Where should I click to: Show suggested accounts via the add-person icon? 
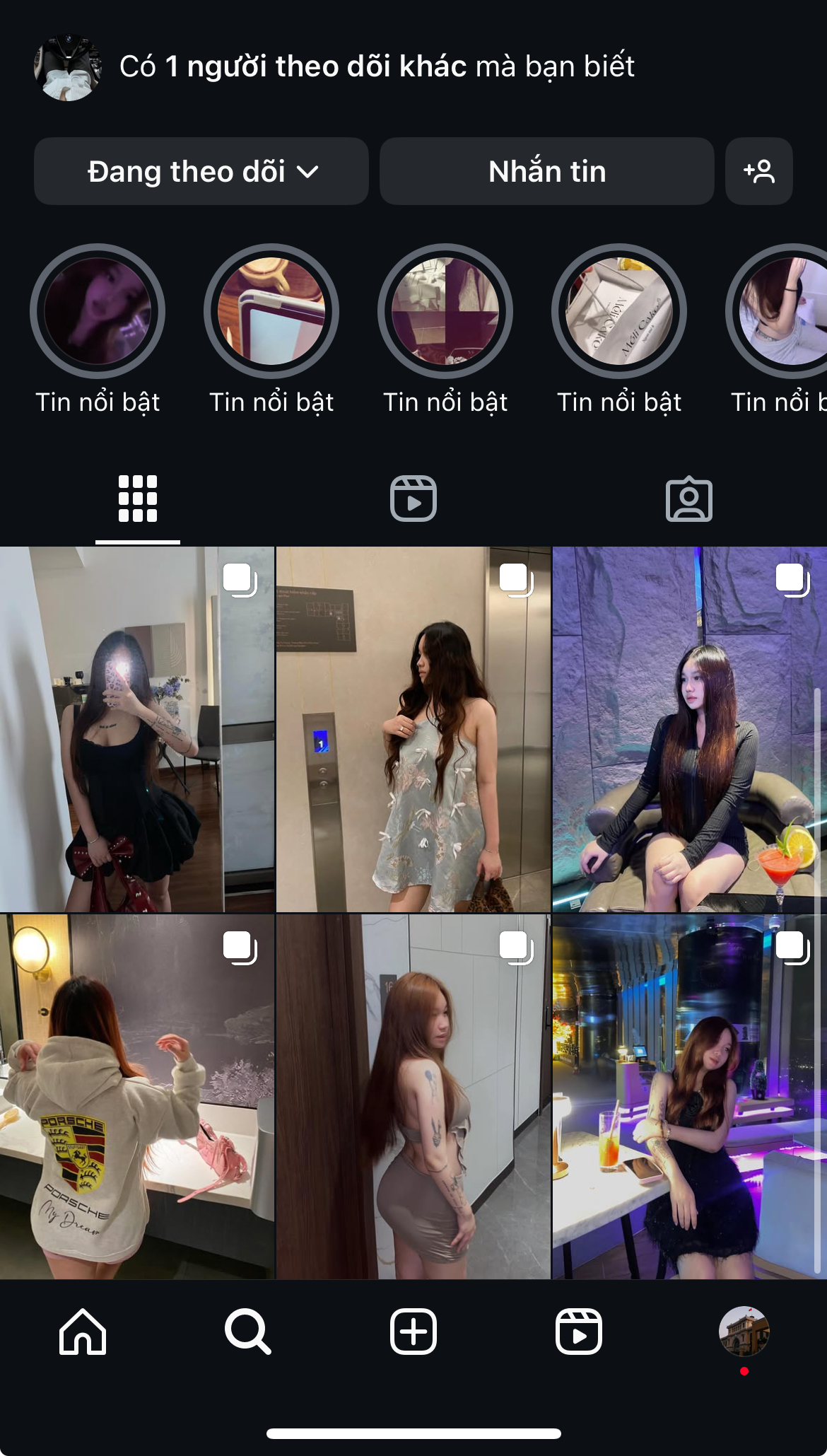[758, 171]
